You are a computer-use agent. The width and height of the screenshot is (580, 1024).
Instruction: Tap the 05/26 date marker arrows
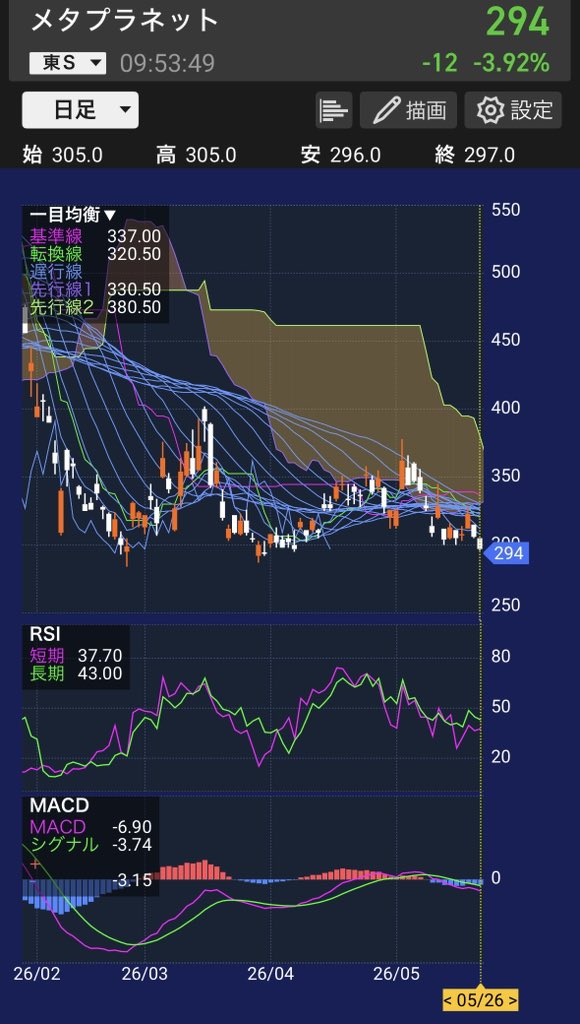coord(480,999)
